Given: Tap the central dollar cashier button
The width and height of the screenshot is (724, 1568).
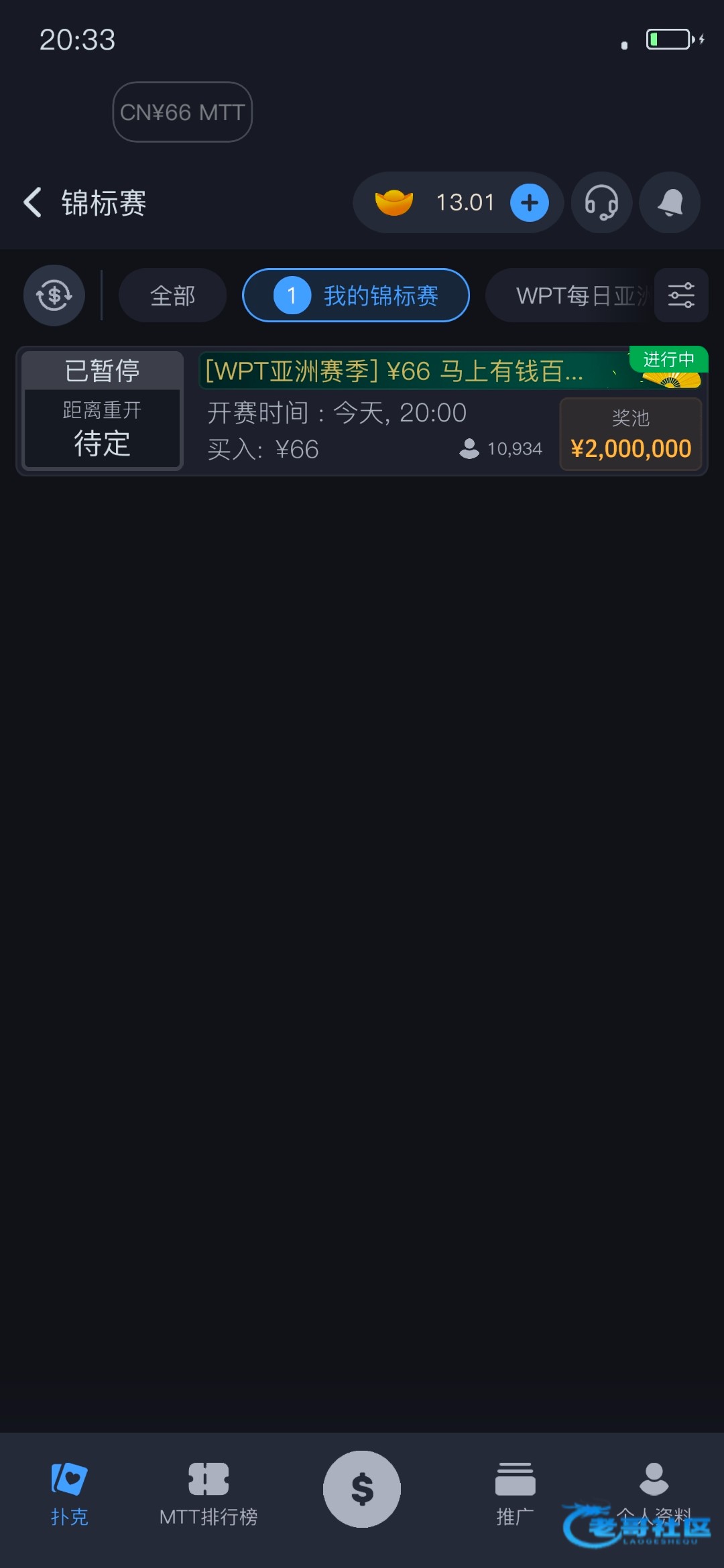Looking at the screenshot, I should (362, 1489).
